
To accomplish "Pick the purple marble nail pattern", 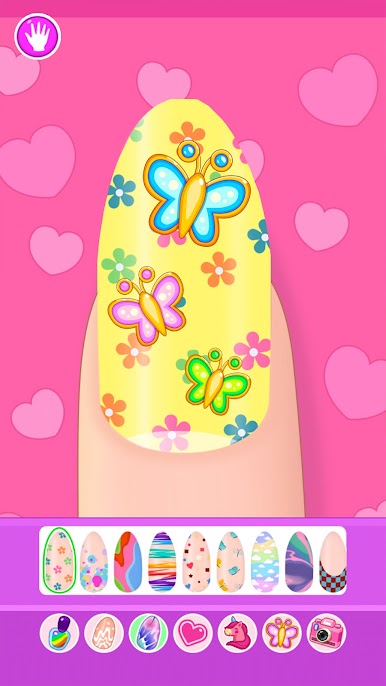I will pyautogui.click(x=299, y=562).
